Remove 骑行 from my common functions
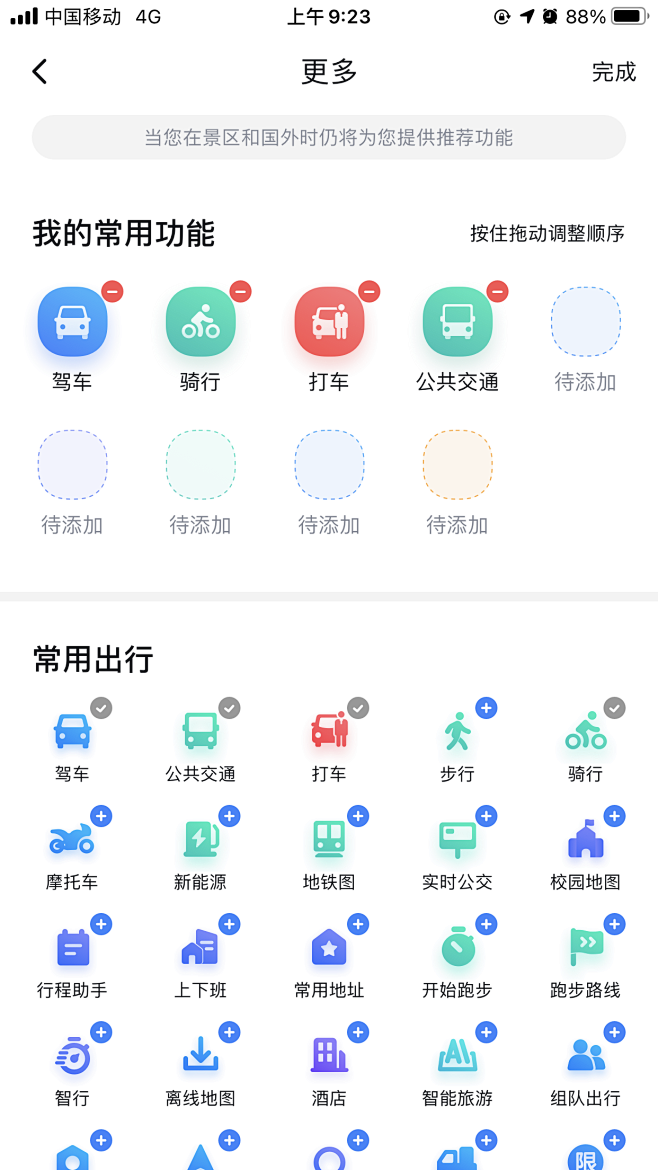Image resolution: width=658 pixels, height=1170 pixels. click(x=240, y=292)
